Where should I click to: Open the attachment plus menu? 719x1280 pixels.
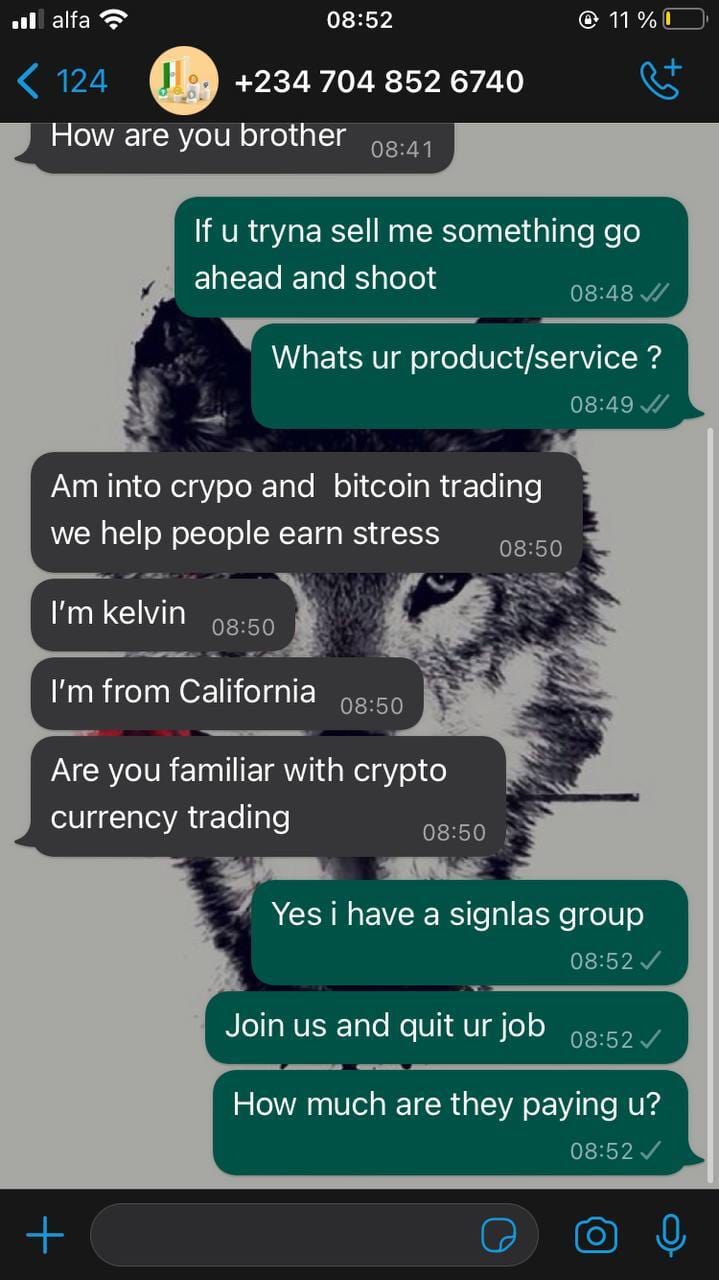tap(44, 1236)
